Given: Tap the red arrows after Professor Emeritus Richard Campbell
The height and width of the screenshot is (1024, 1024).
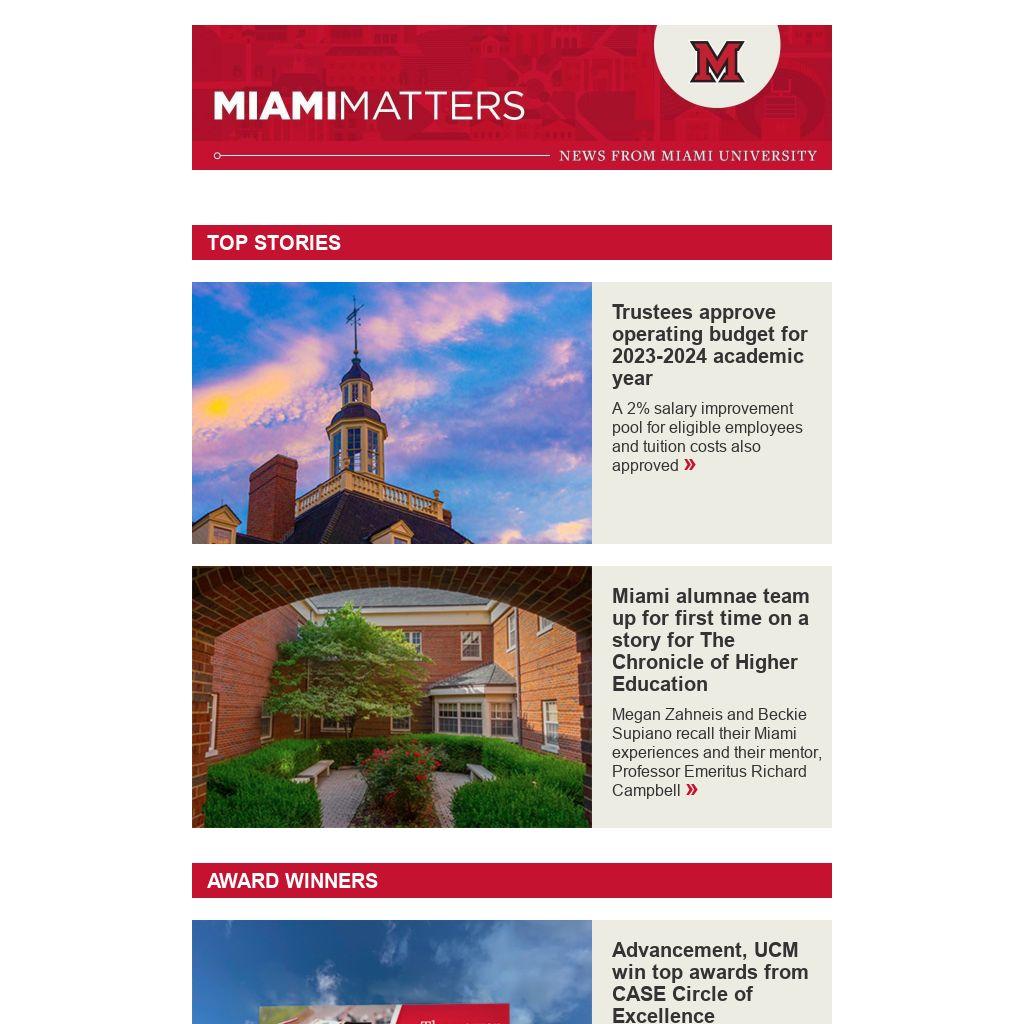Looking at the screenshot, I should click(691, 790).
